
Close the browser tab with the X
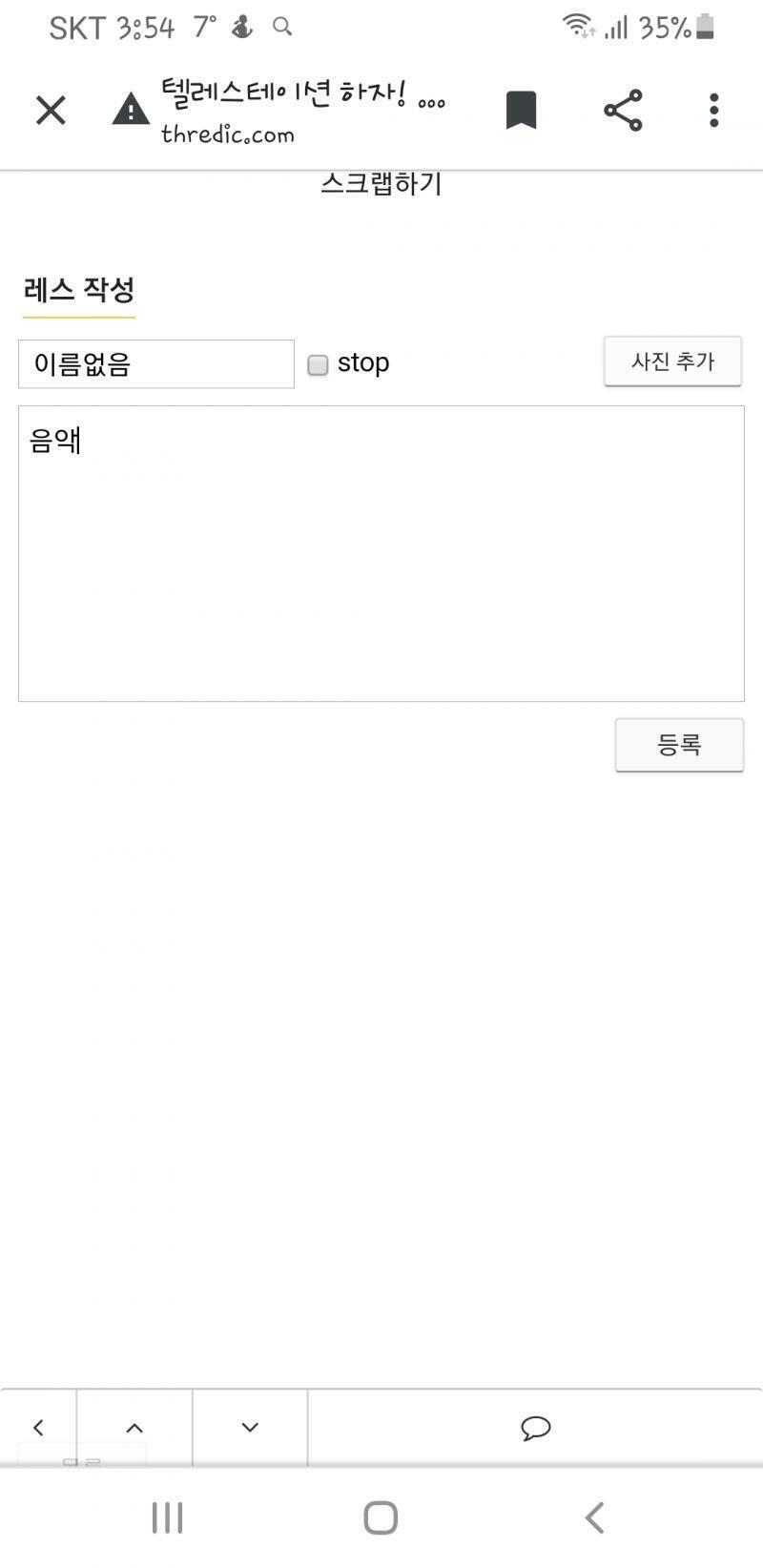pyautogui.click(x=51, y=110)
